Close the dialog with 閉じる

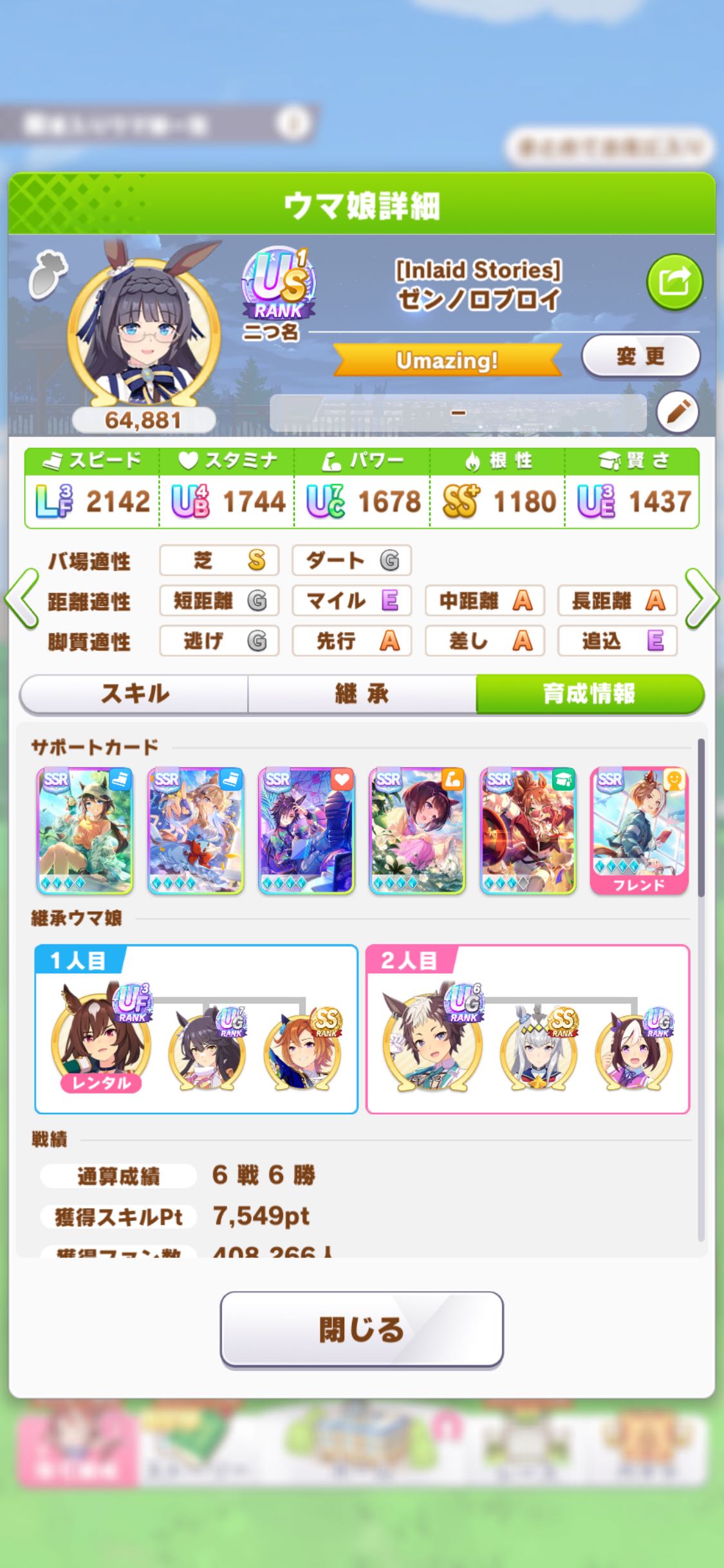[362, 1329]
